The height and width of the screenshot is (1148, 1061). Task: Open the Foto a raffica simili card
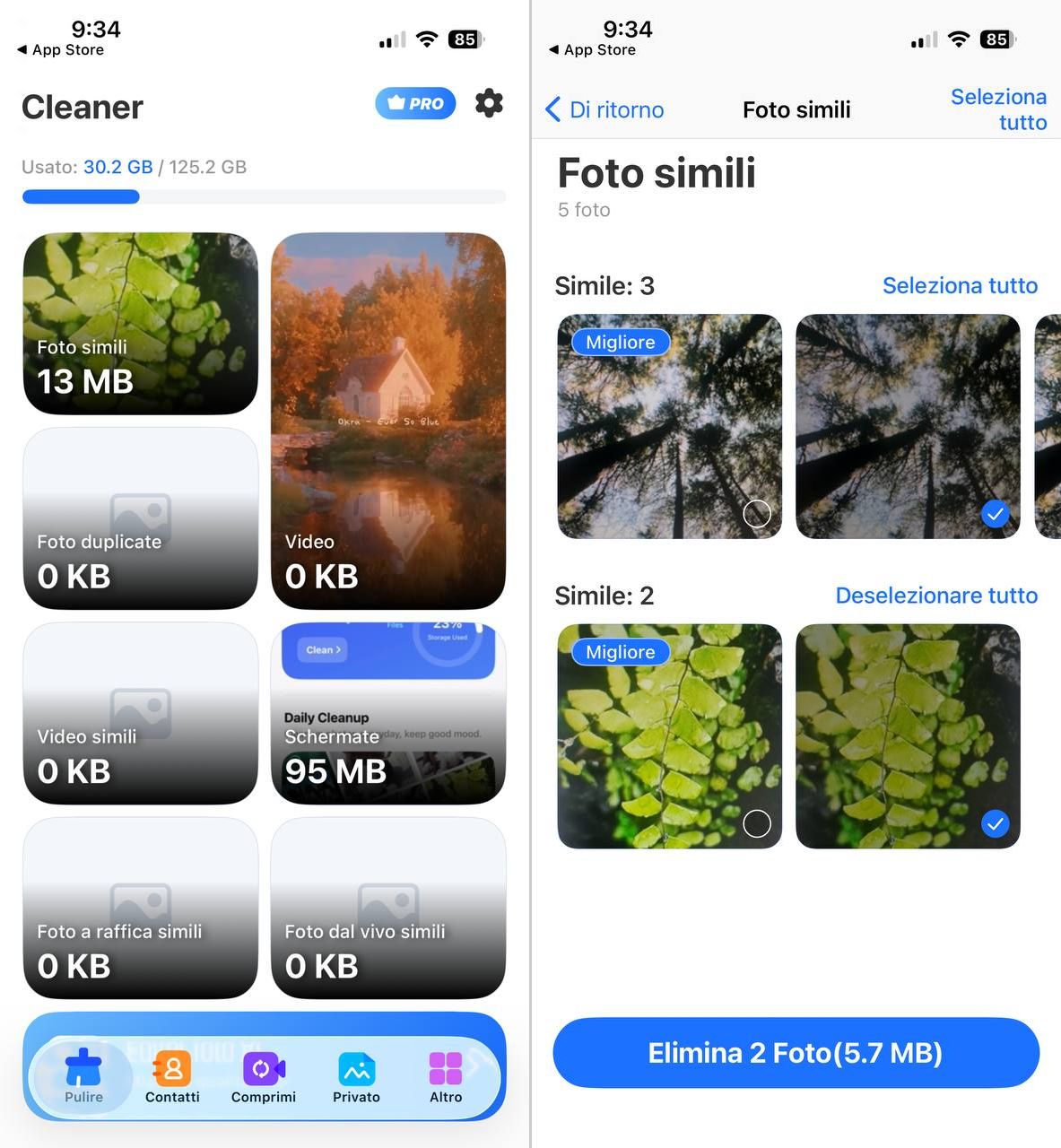click(x=140, y=908)
